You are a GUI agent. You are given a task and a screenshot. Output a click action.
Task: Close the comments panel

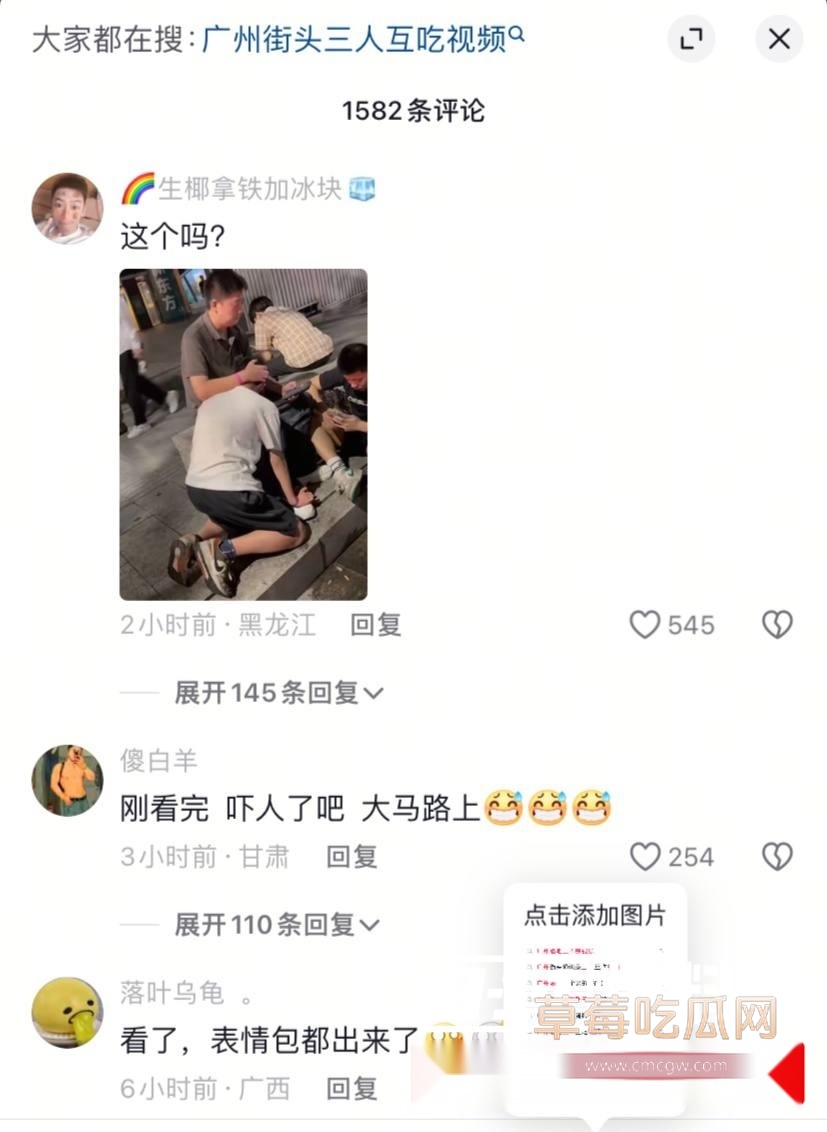click(x=779, y=40)
